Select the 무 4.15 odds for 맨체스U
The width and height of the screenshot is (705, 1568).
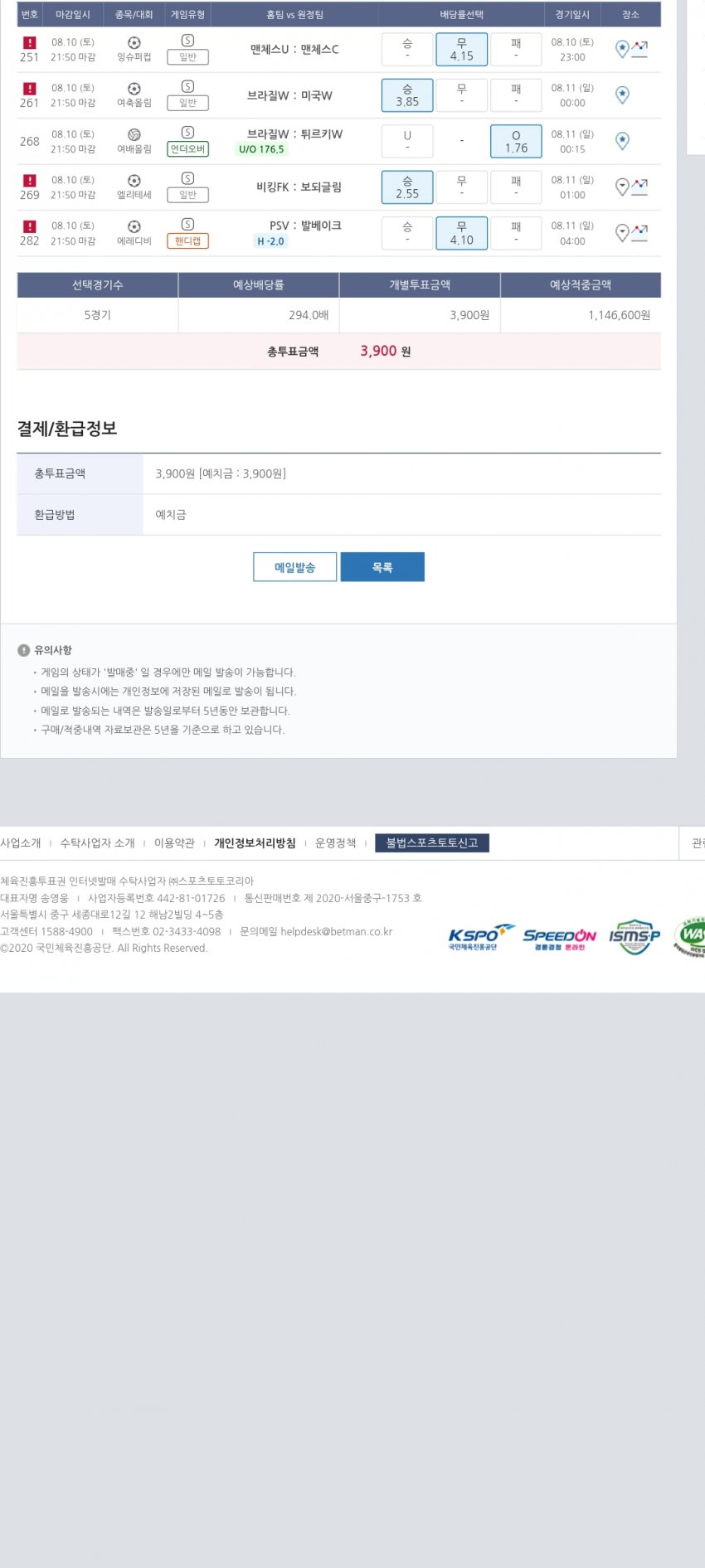(x=461, y=50)
